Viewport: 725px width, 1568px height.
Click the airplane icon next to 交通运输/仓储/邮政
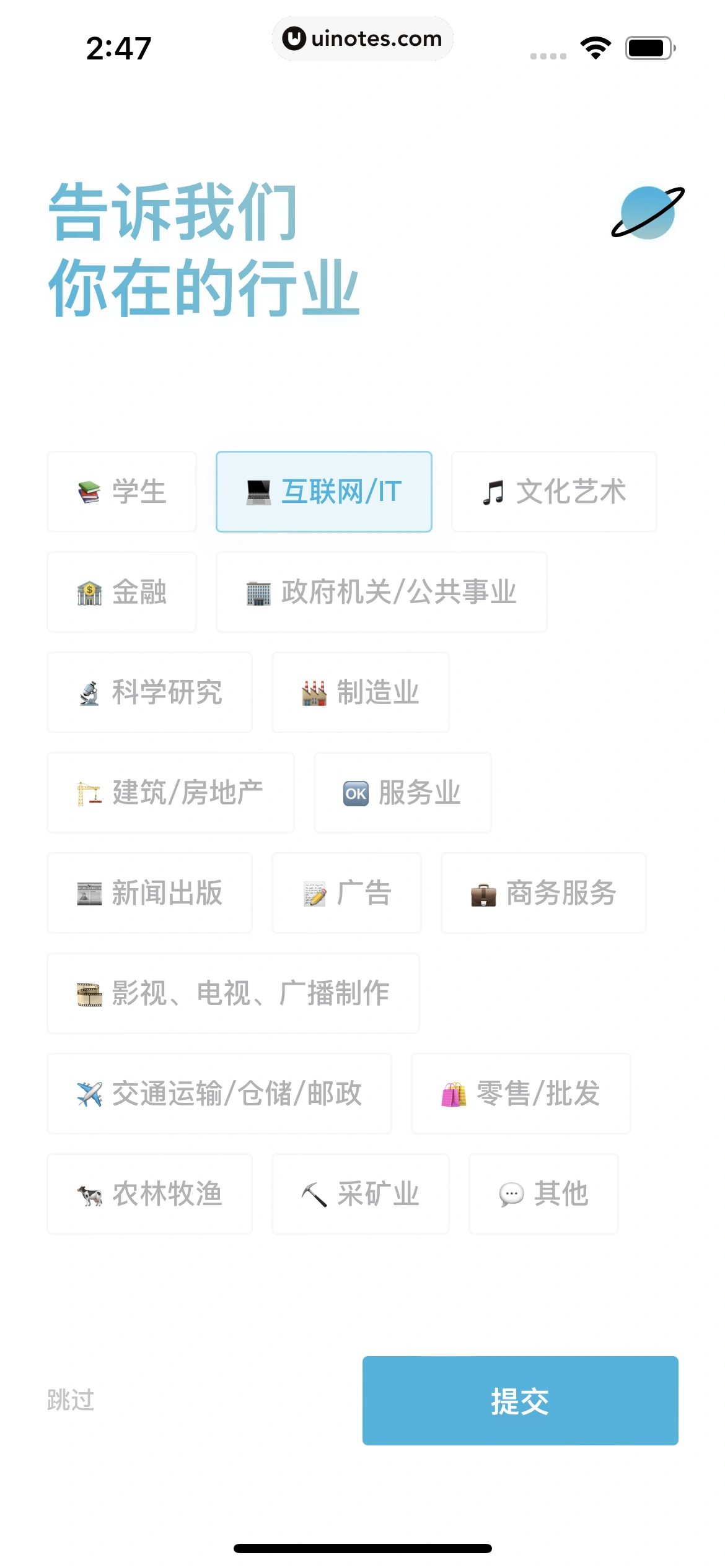click(89, 1094)
